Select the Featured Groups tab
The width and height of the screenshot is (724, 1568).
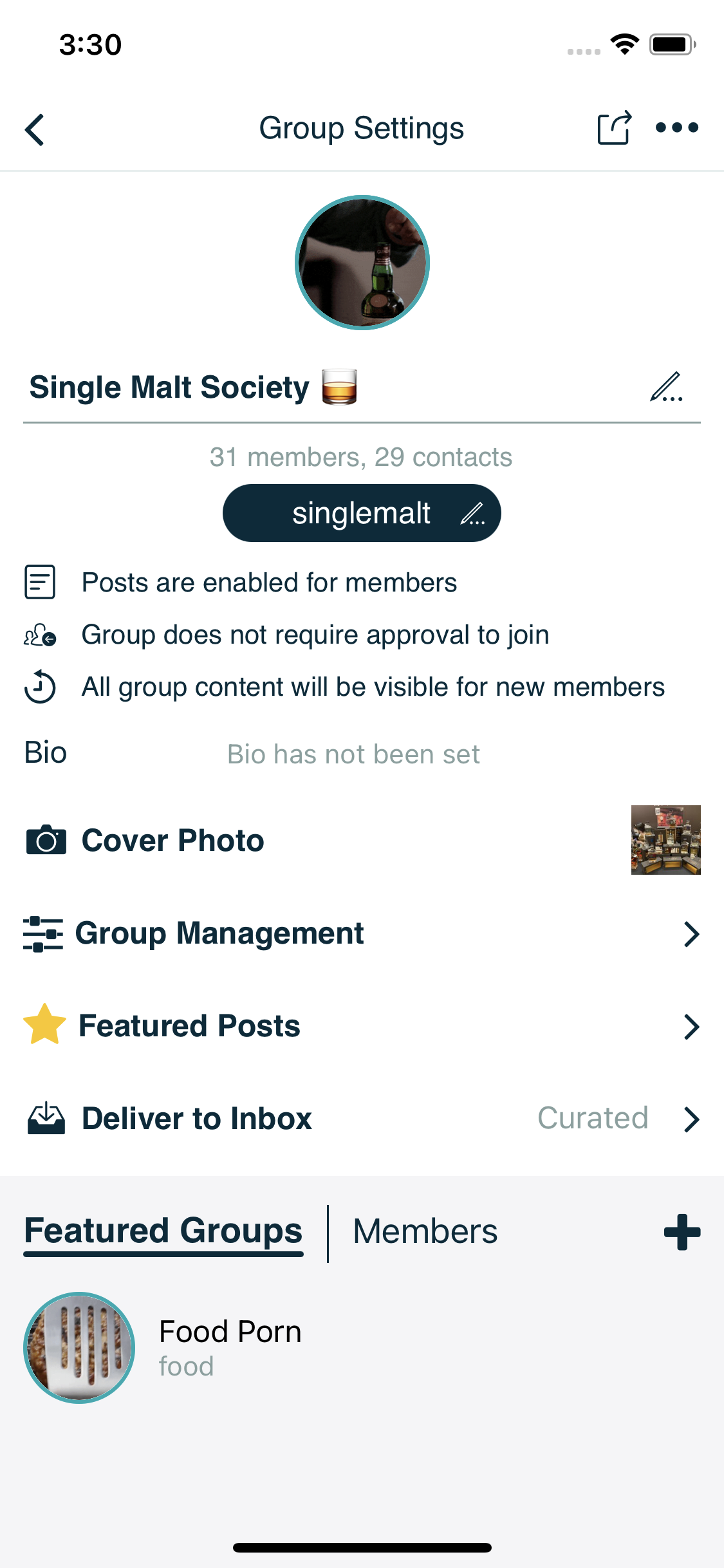pyautogui.click(x=163, y=1232)
